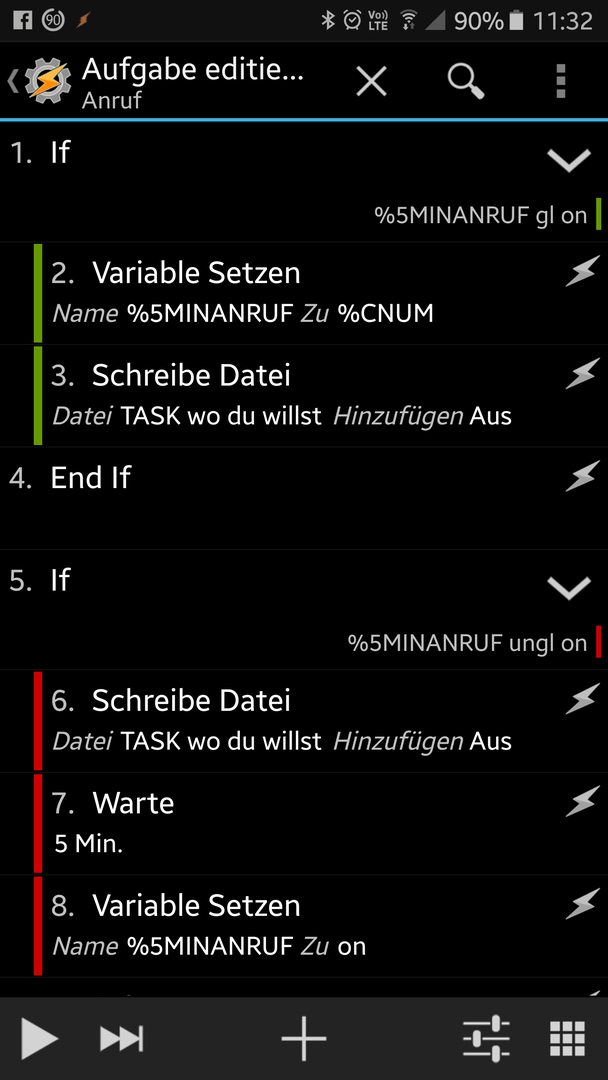Open action 8 Variable Setzen on
Viewport: 608px width, 1080px height.
click(x=304, y=926)
